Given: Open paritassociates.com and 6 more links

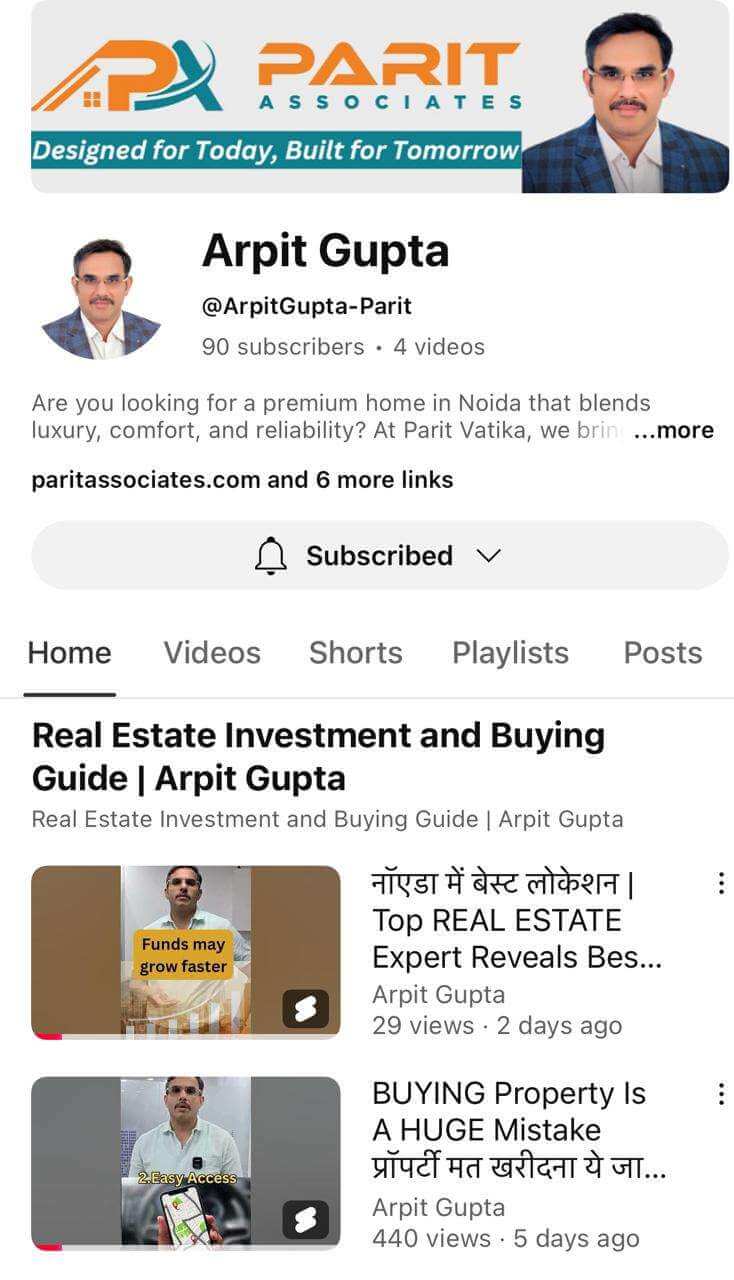Looking at the screenshot, I should tap(242, 480).
